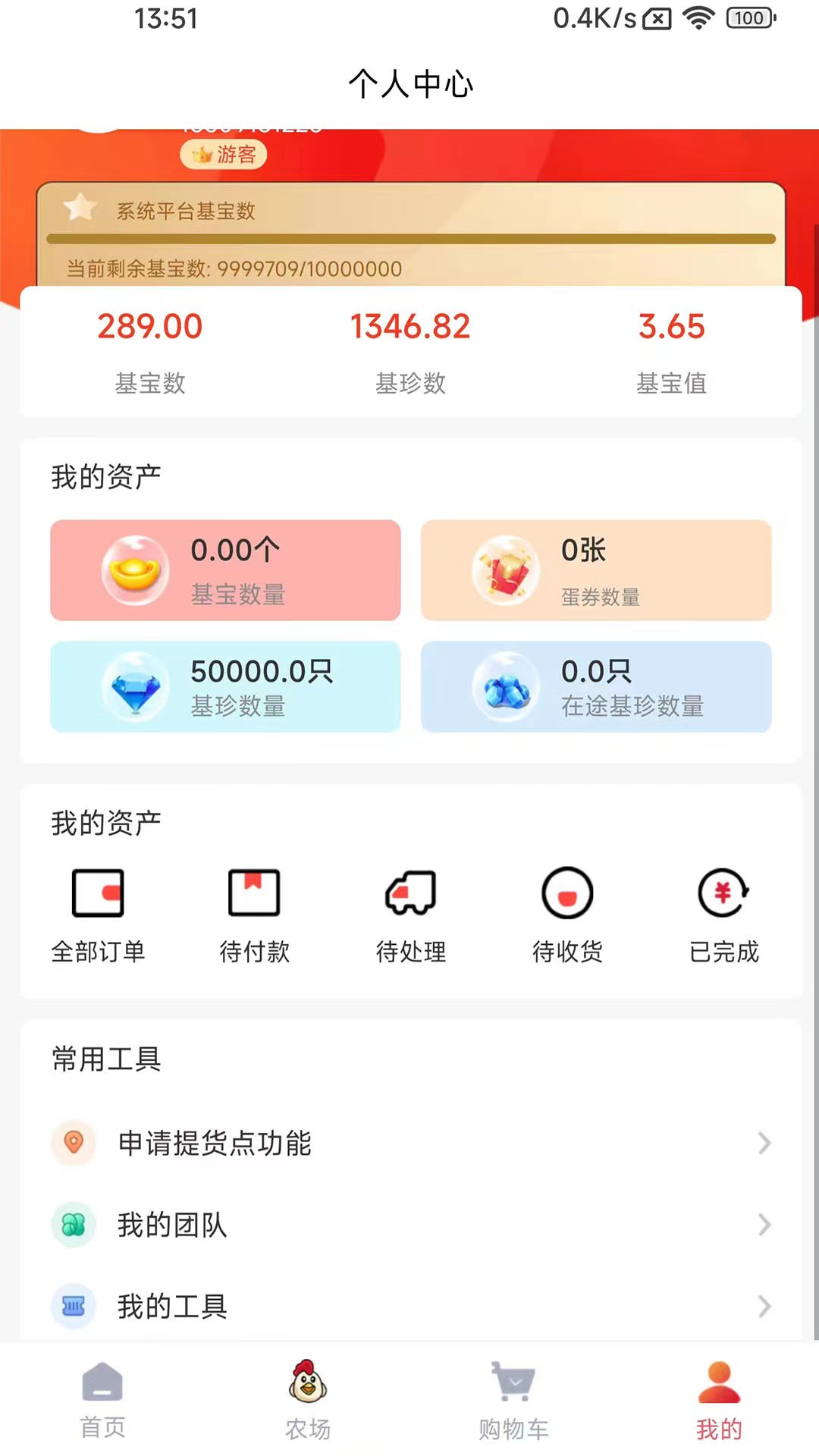Select the 我的 profile tab

pyautogui.click(x=718, y=1400)
